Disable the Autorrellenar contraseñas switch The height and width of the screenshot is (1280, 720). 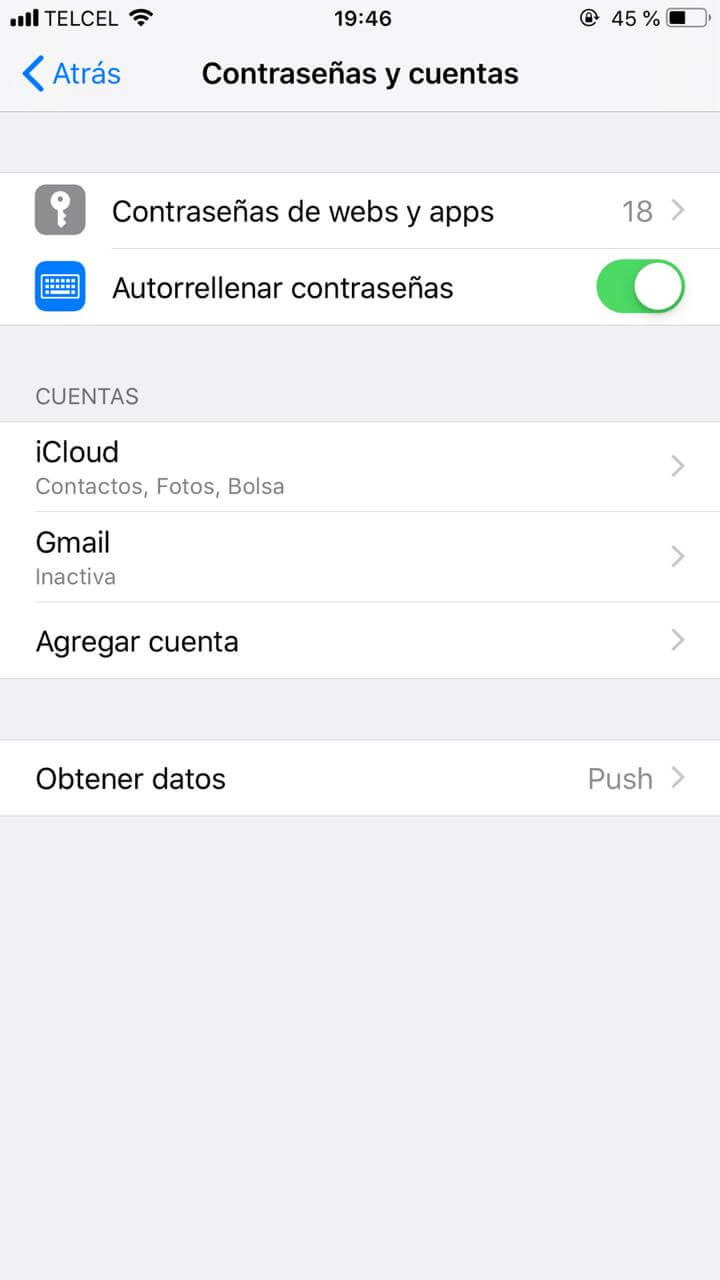click(x=640, y=287)
